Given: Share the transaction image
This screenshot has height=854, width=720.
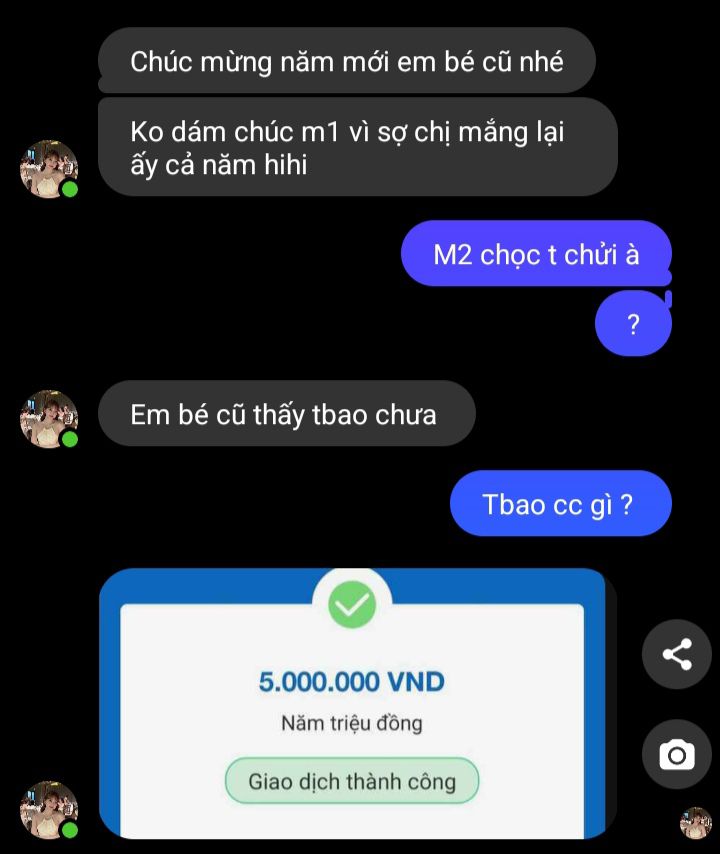Looking at the screenshot, I should tap(676, 654).
